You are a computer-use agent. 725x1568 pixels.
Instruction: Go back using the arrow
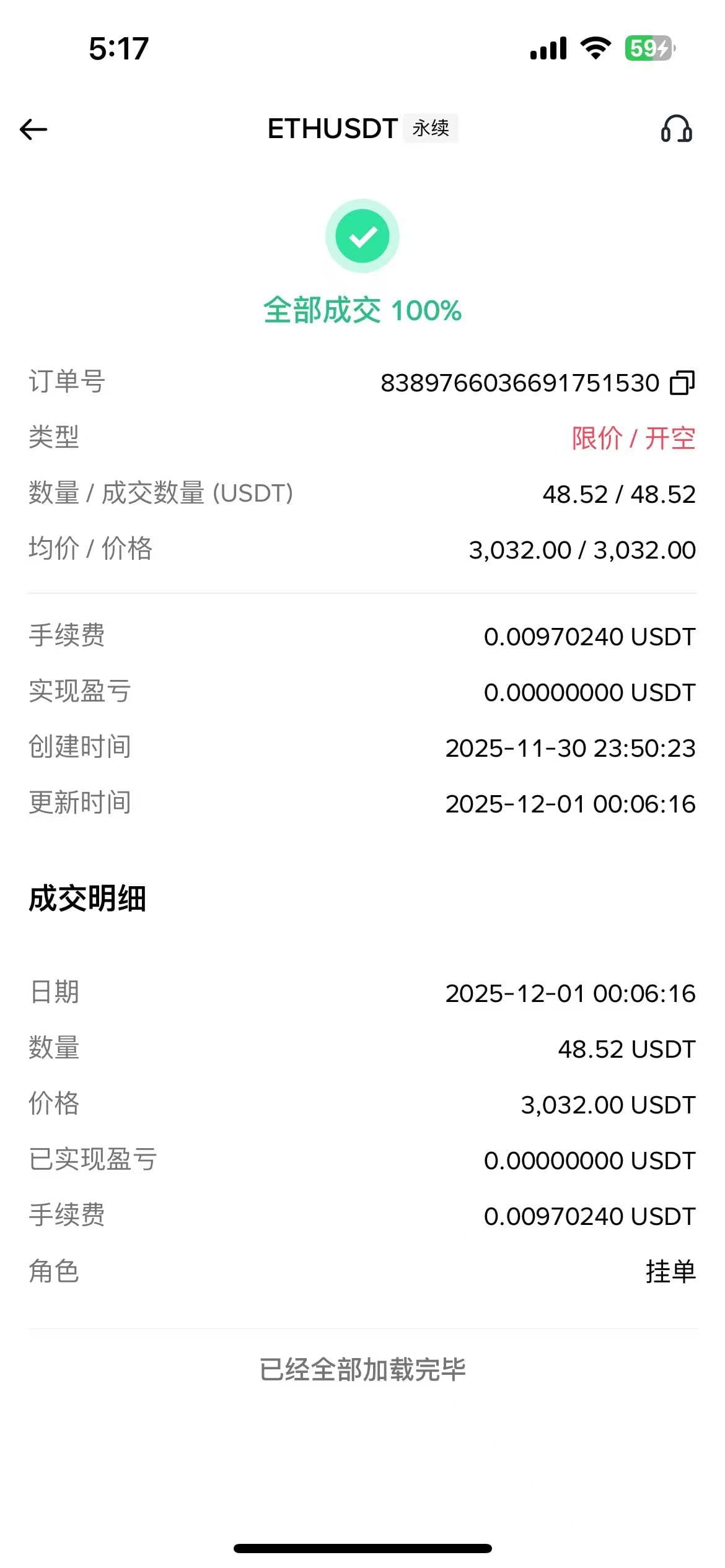[x=33, y=129]
